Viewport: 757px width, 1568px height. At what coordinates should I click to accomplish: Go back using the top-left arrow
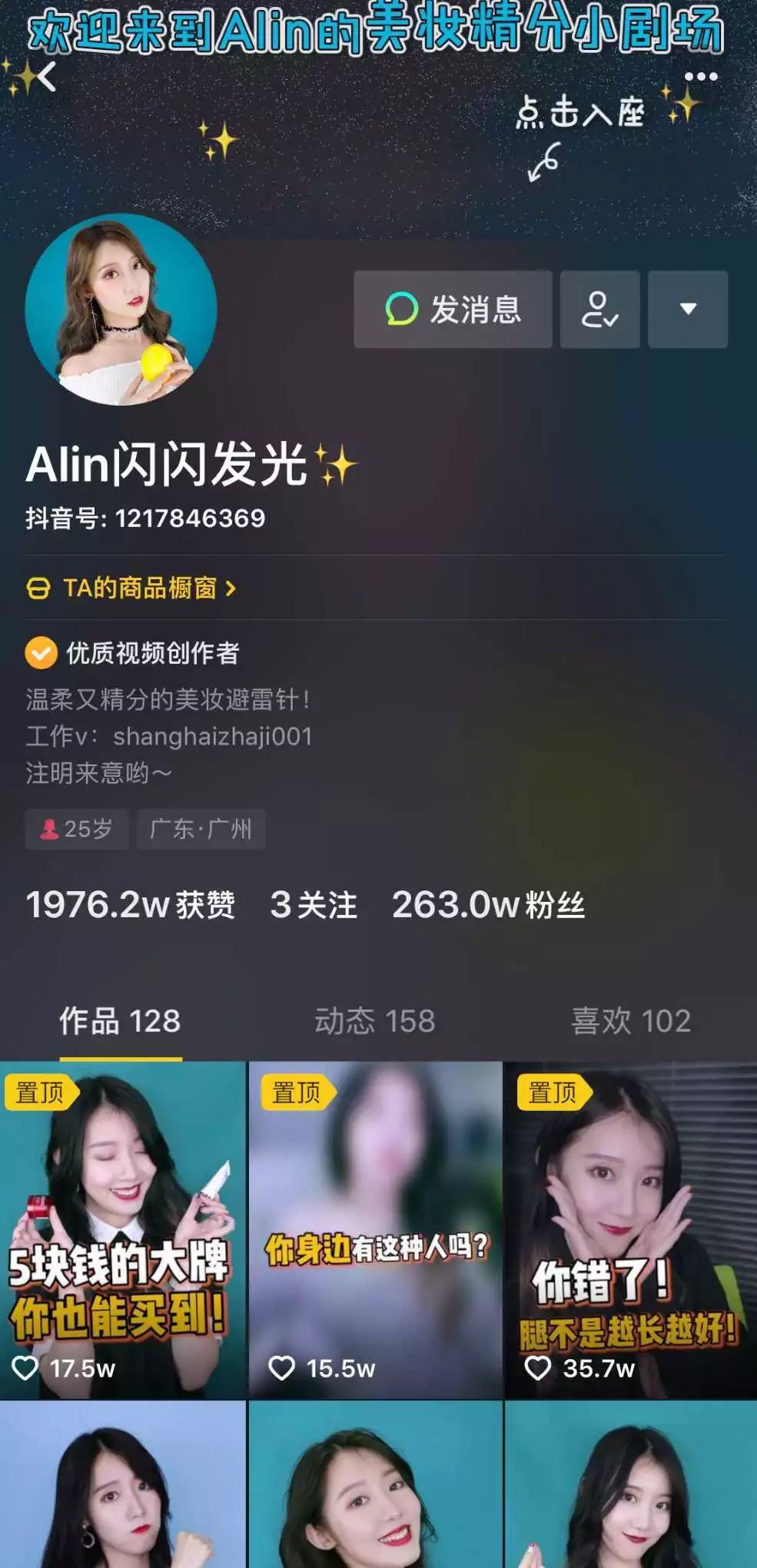46,77
